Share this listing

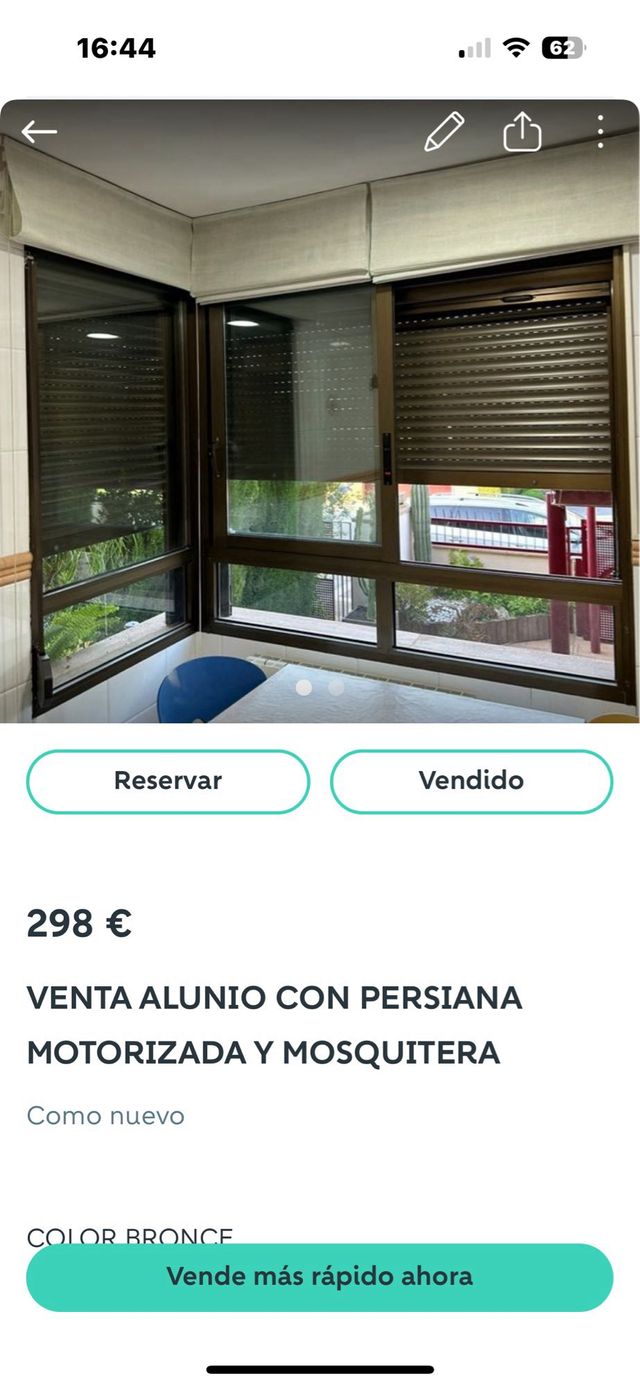click(x=522, y=132)
